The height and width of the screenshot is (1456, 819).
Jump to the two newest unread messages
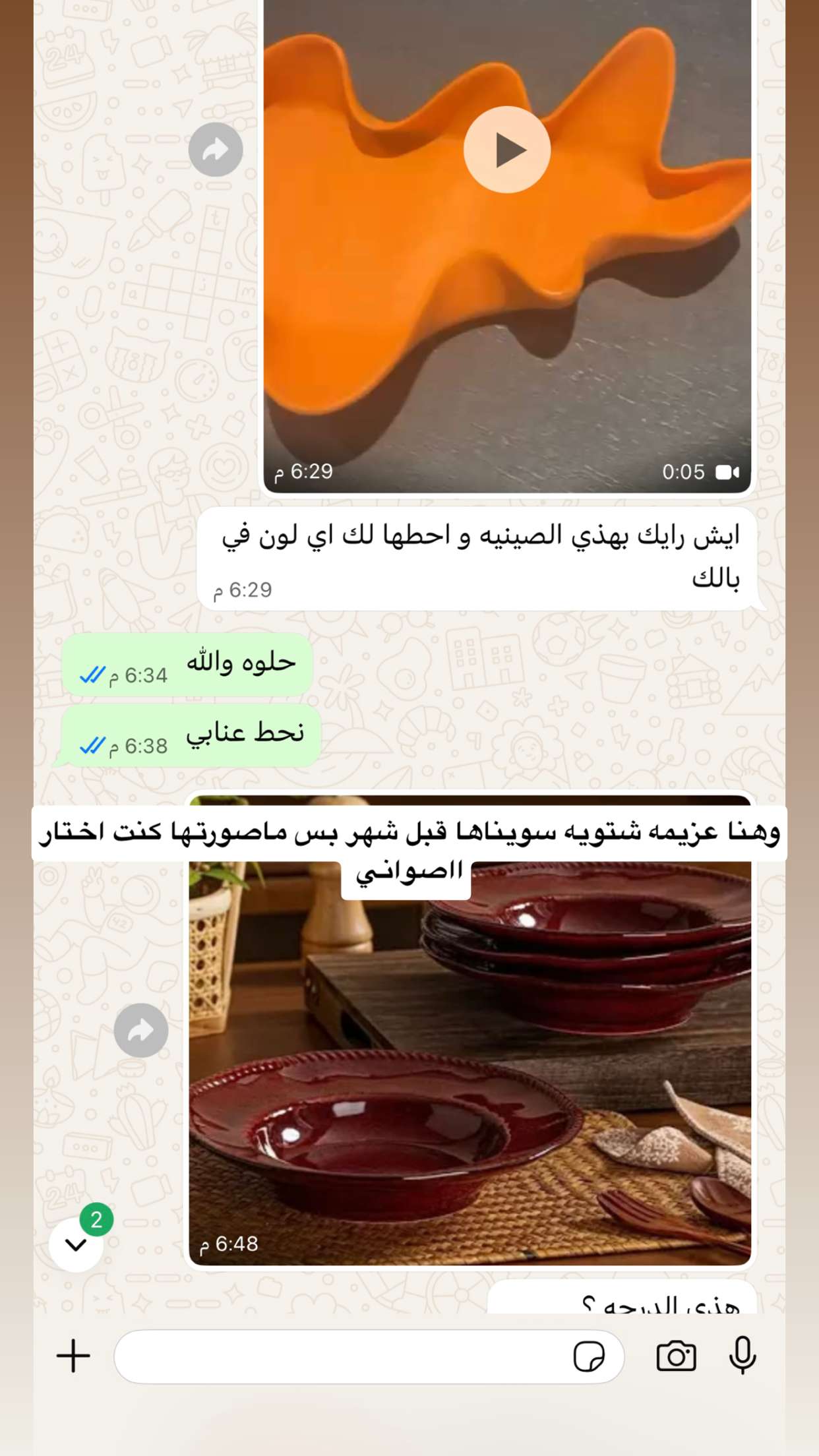[76, 1244]
